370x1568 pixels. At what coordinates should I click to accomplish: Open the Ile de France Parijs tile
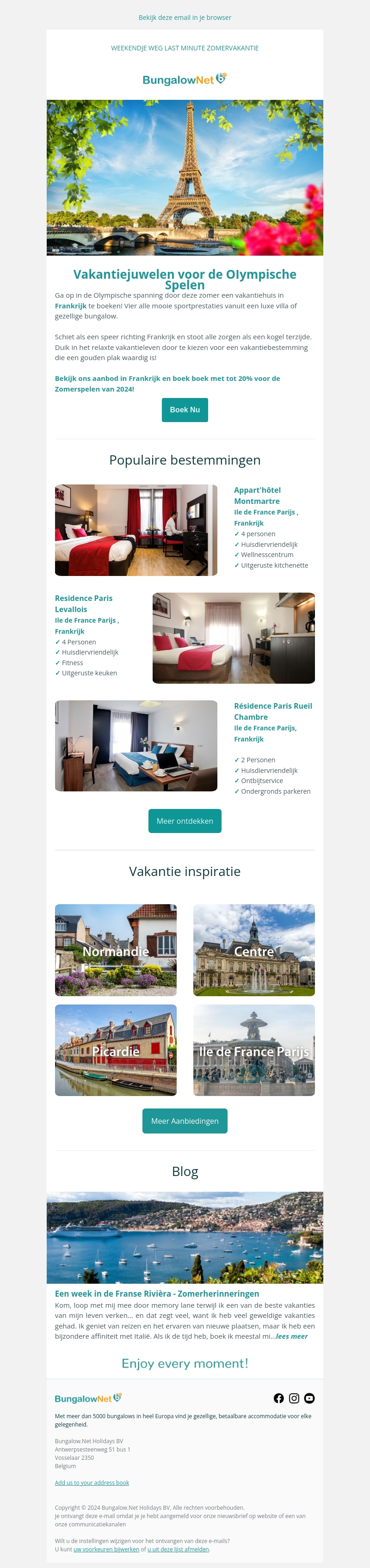[x=254, y=1050]
